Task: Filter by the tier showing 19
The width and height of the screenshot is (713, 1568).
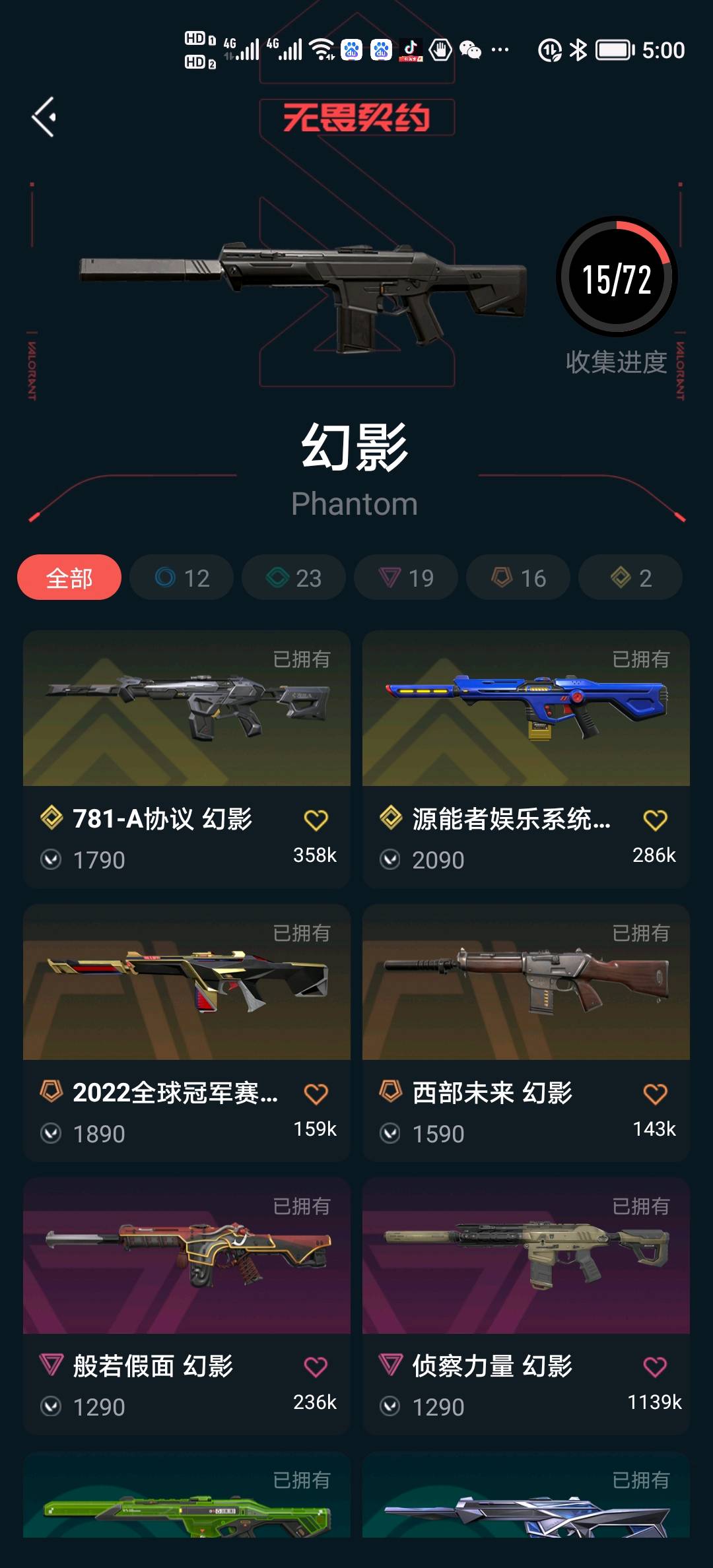Action: [406, 577]
